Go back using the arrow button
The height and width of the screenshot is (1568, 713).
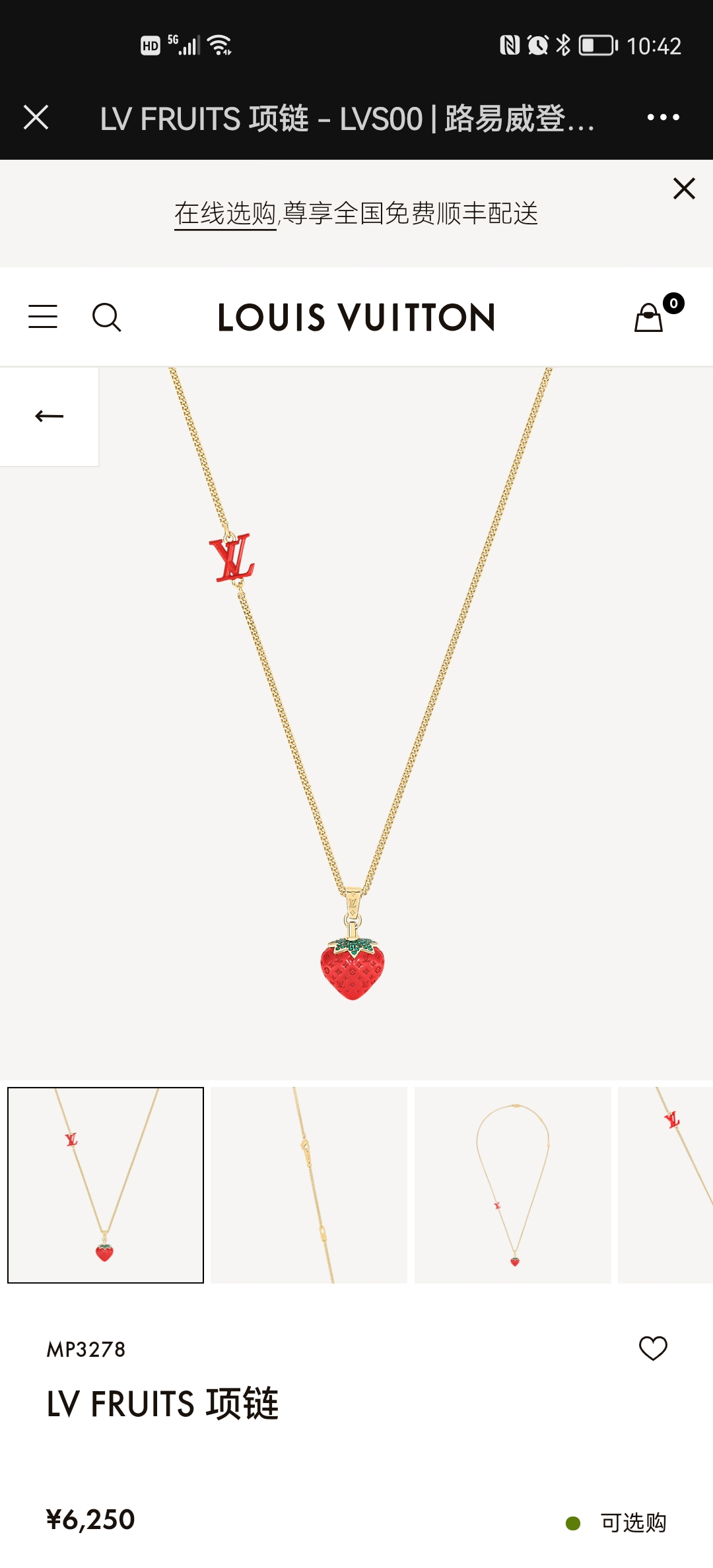pos(50,416)
